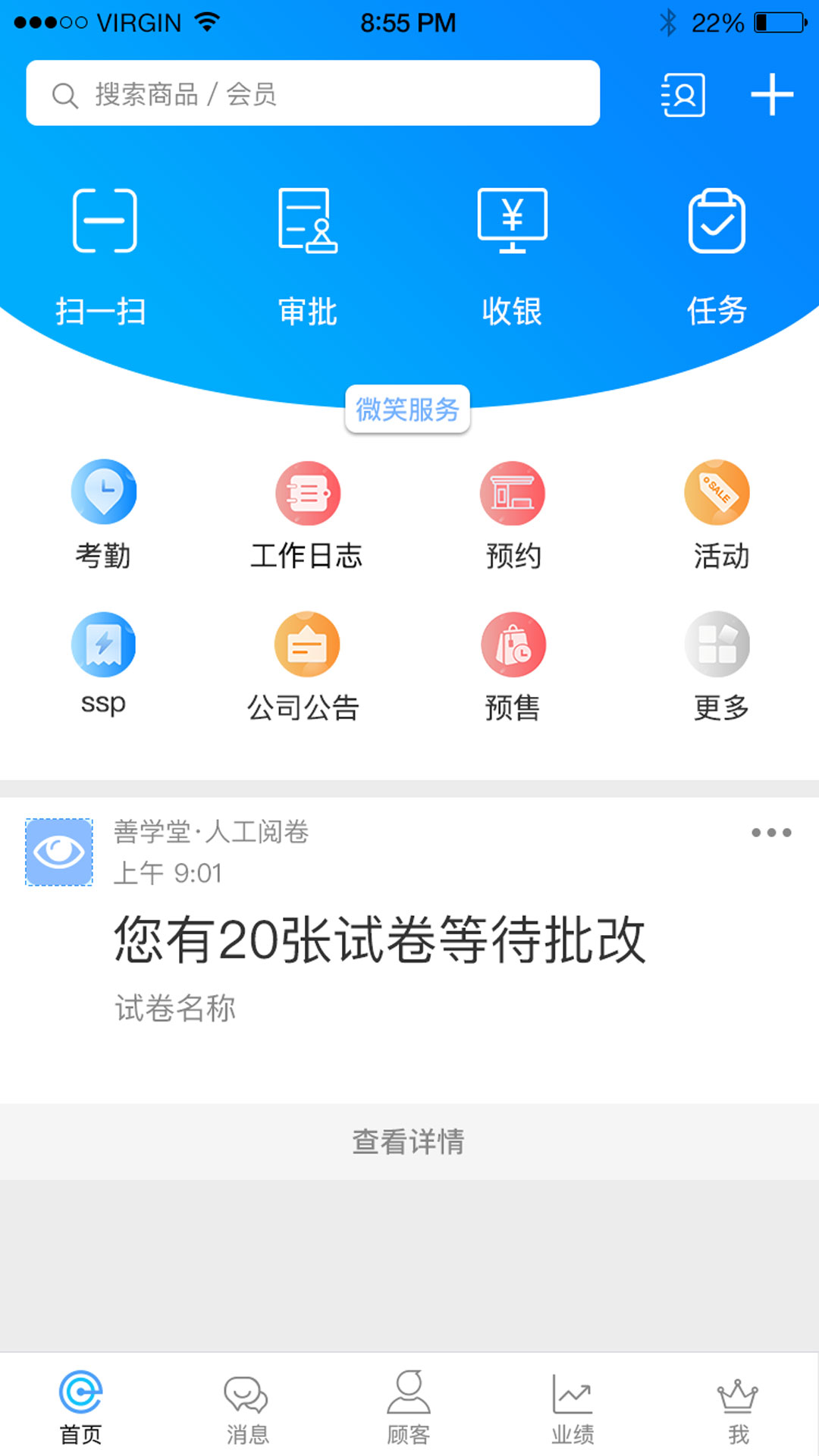Open the 收银 cashier function
819x1456 pixels.
(512, 250)
